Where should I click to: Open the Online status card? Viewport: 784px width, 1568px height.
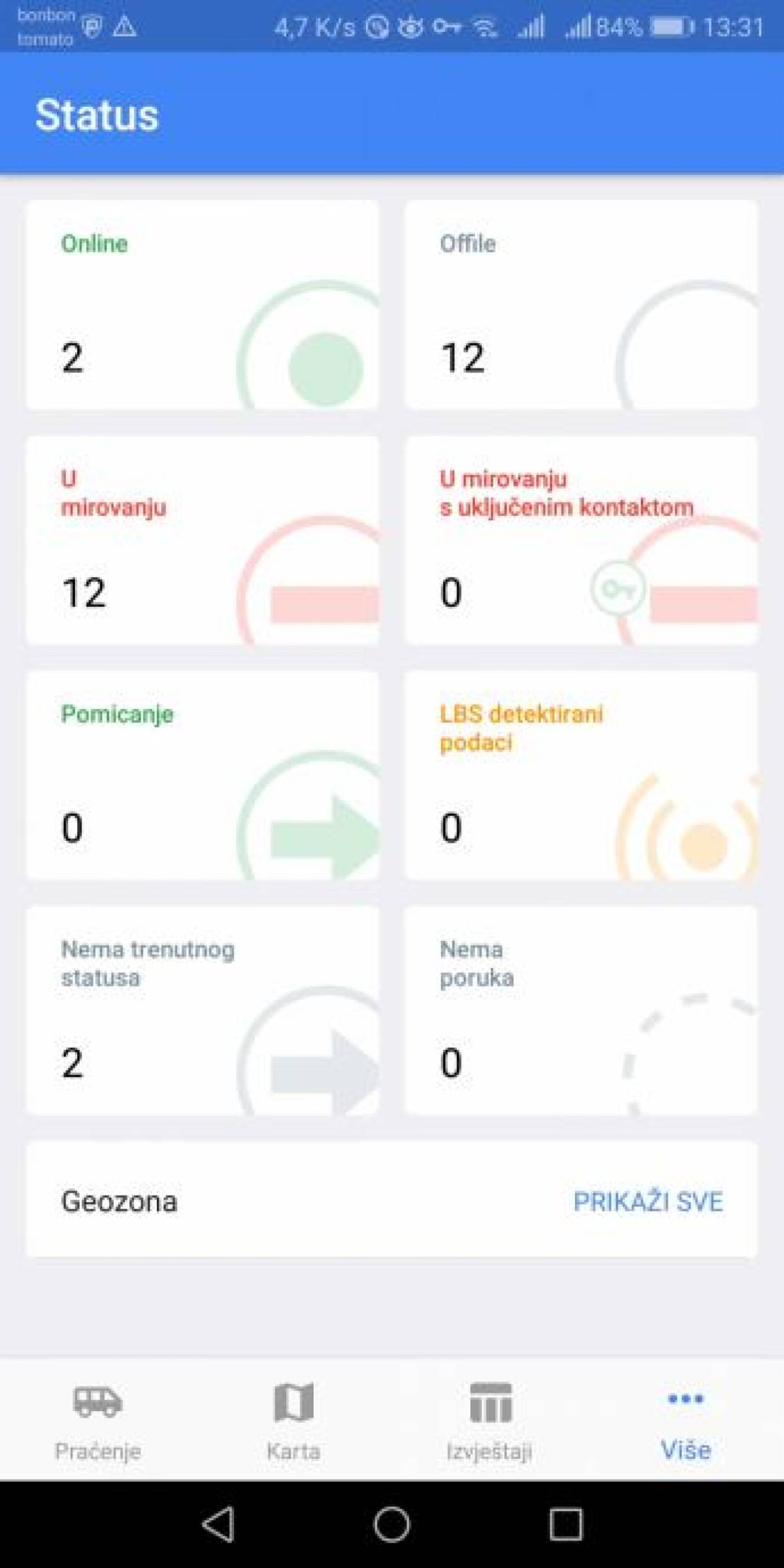pos(203,305)
